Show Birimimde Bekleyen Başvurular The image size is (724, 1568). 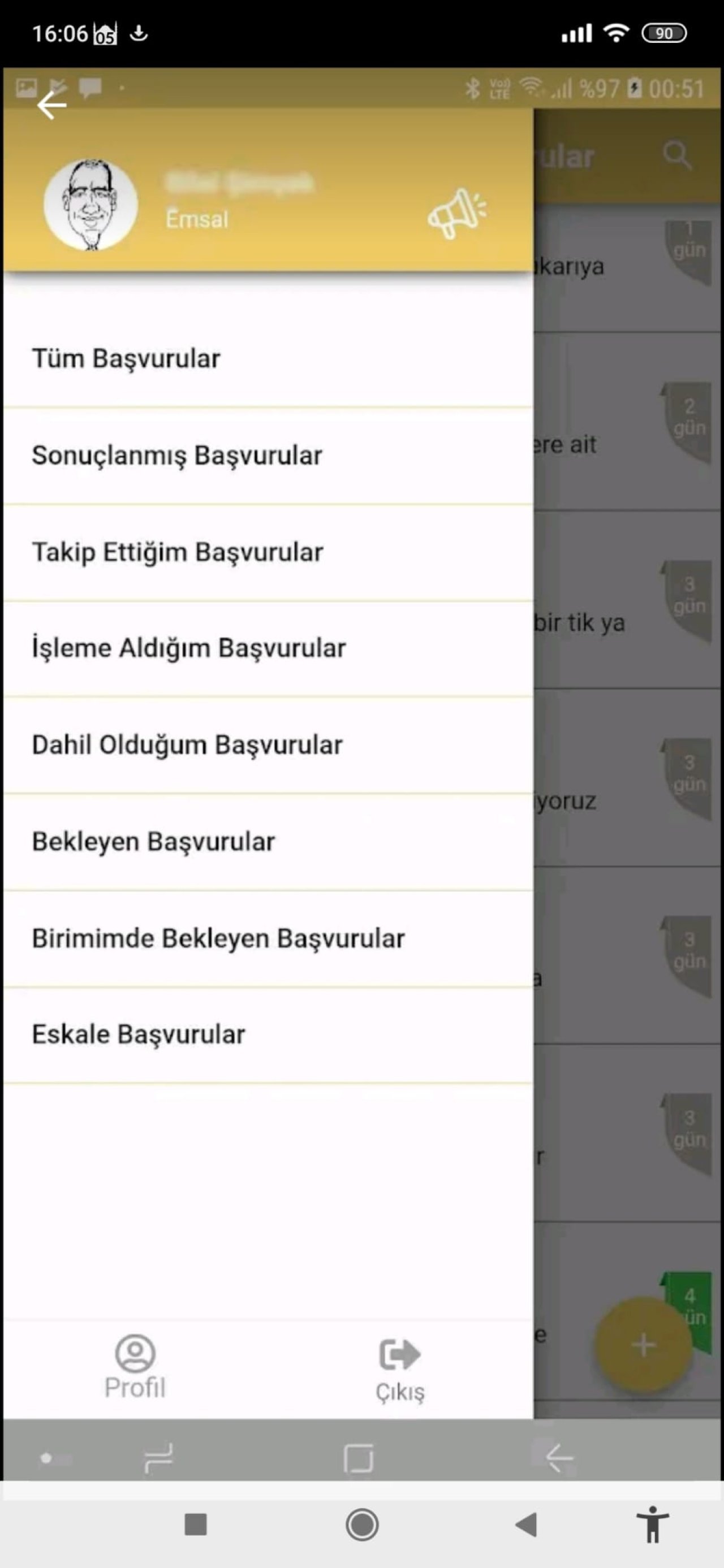click(268, 939)
